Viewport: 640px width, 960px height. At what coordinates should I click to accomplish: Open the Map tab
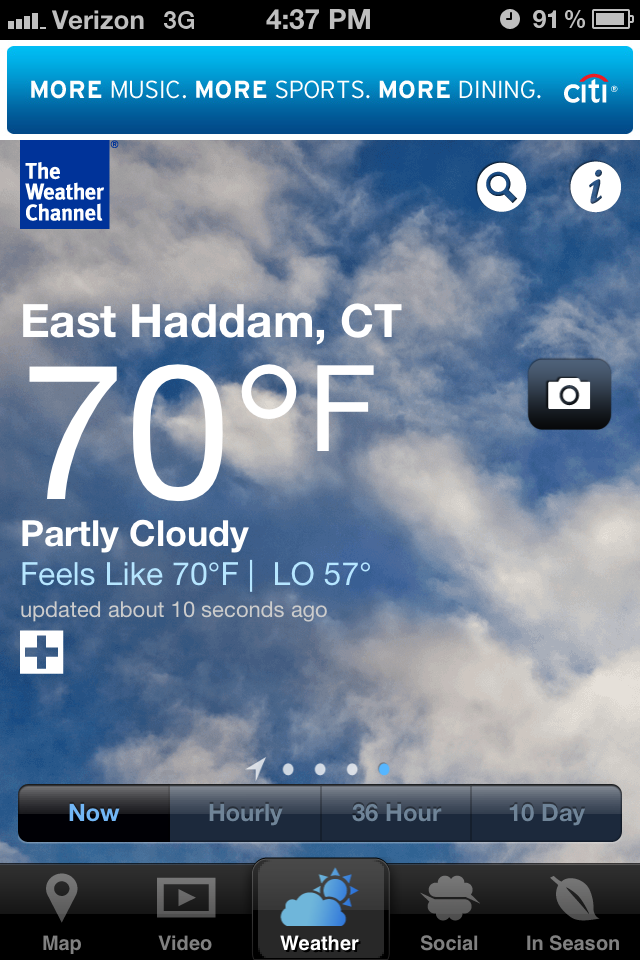tap(62, 912)
